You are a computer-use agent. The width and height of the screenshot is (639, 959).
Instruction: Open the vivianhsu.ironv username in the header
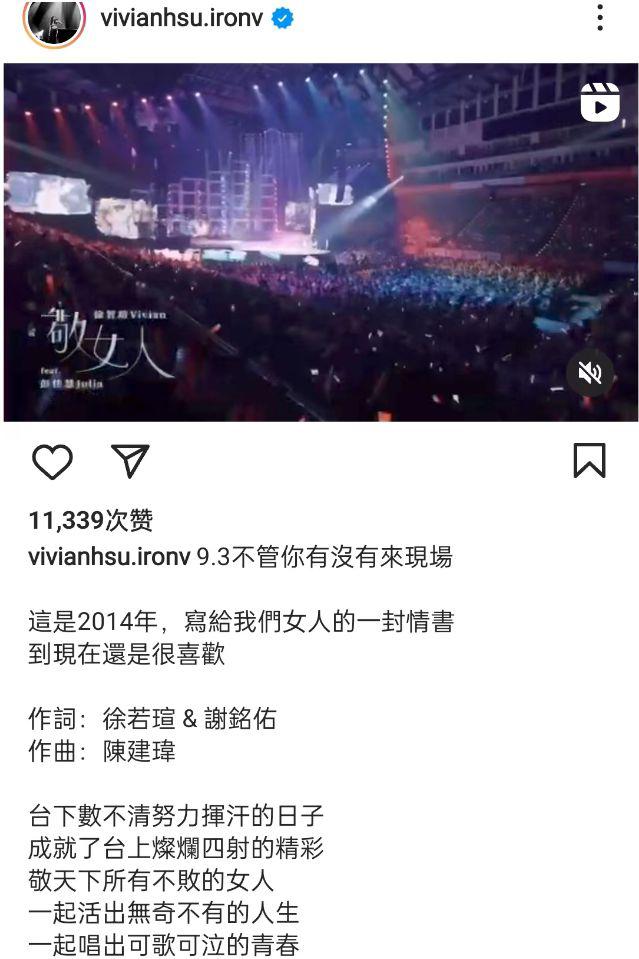[181, 19]
